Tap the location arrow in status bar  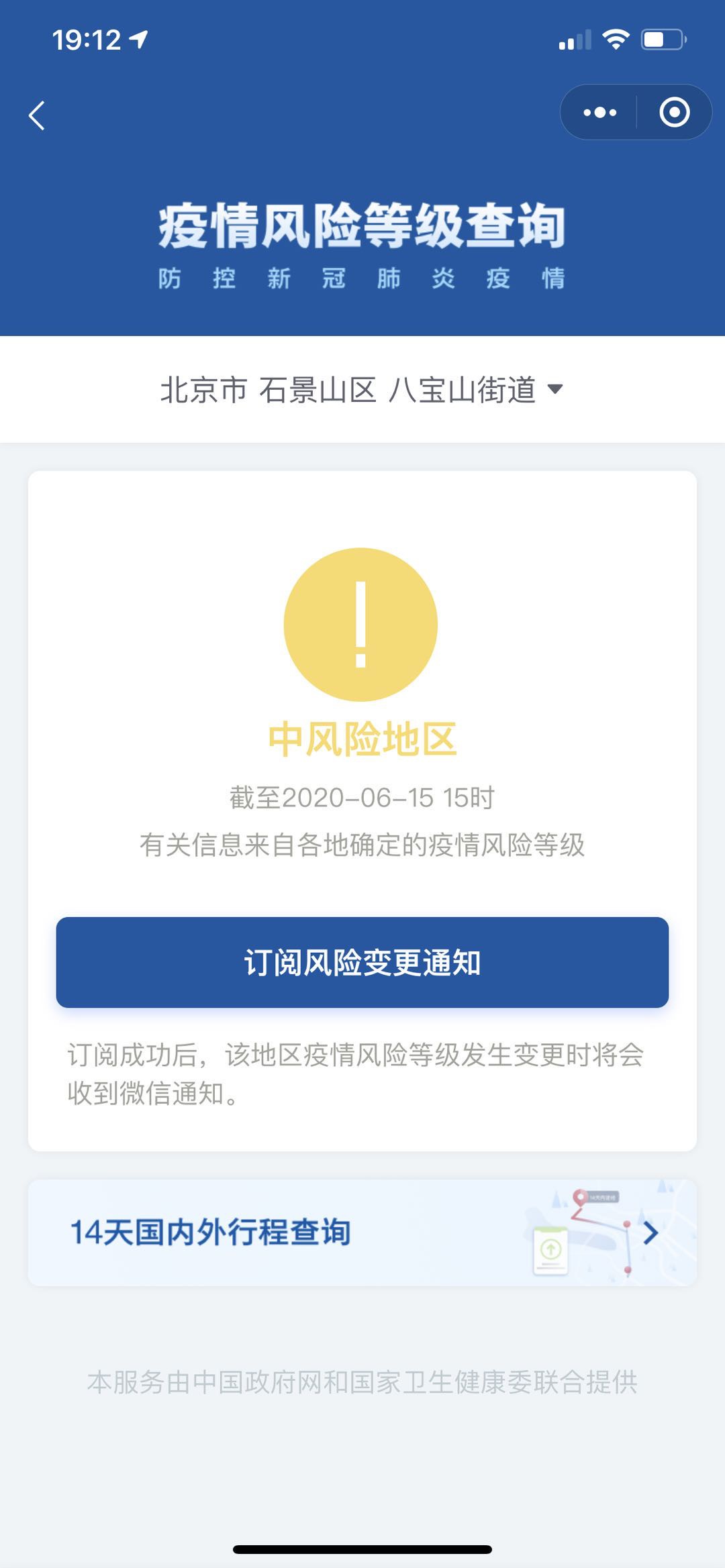(138, 38)
